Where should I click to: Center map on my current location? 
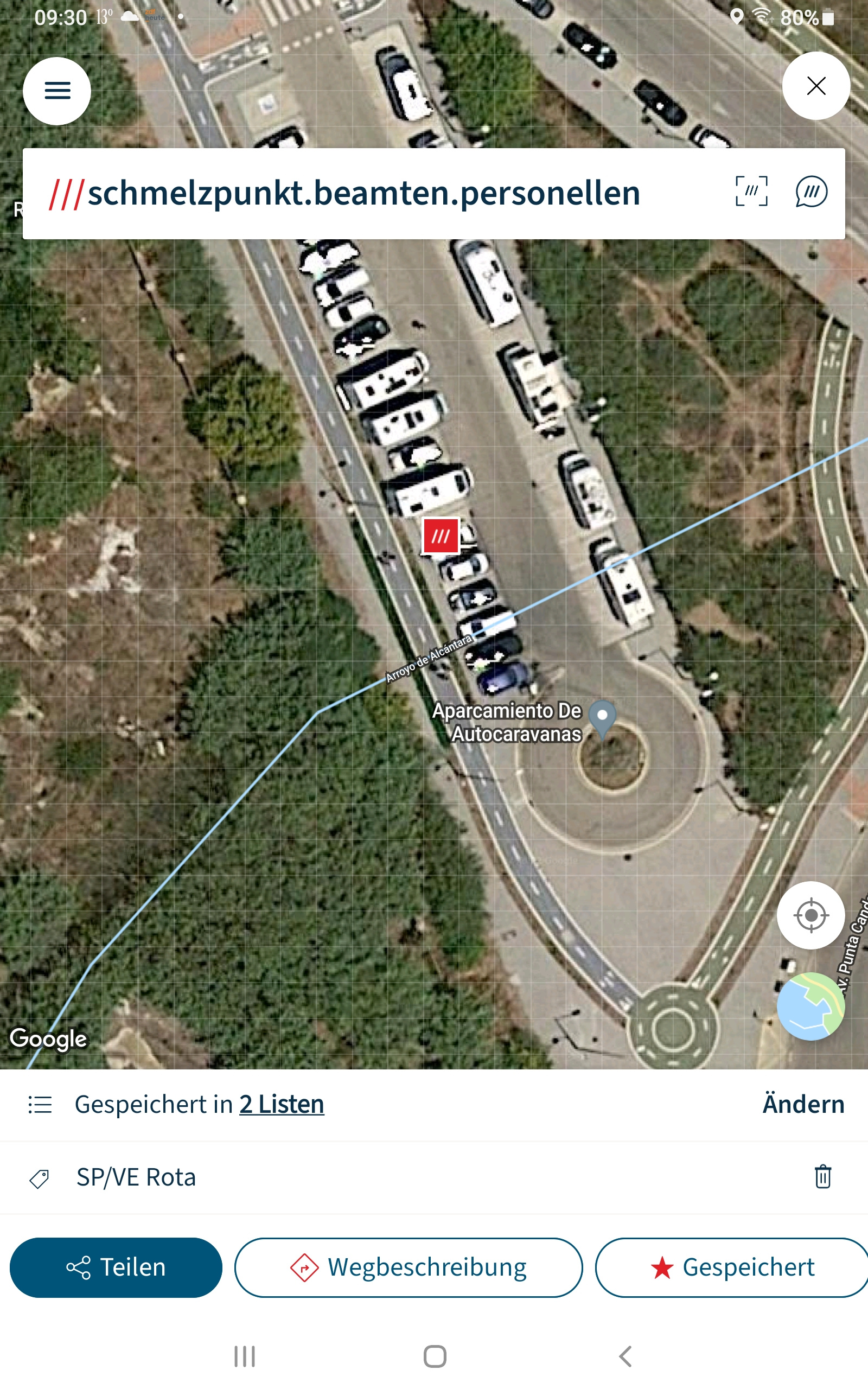(810, 915)
